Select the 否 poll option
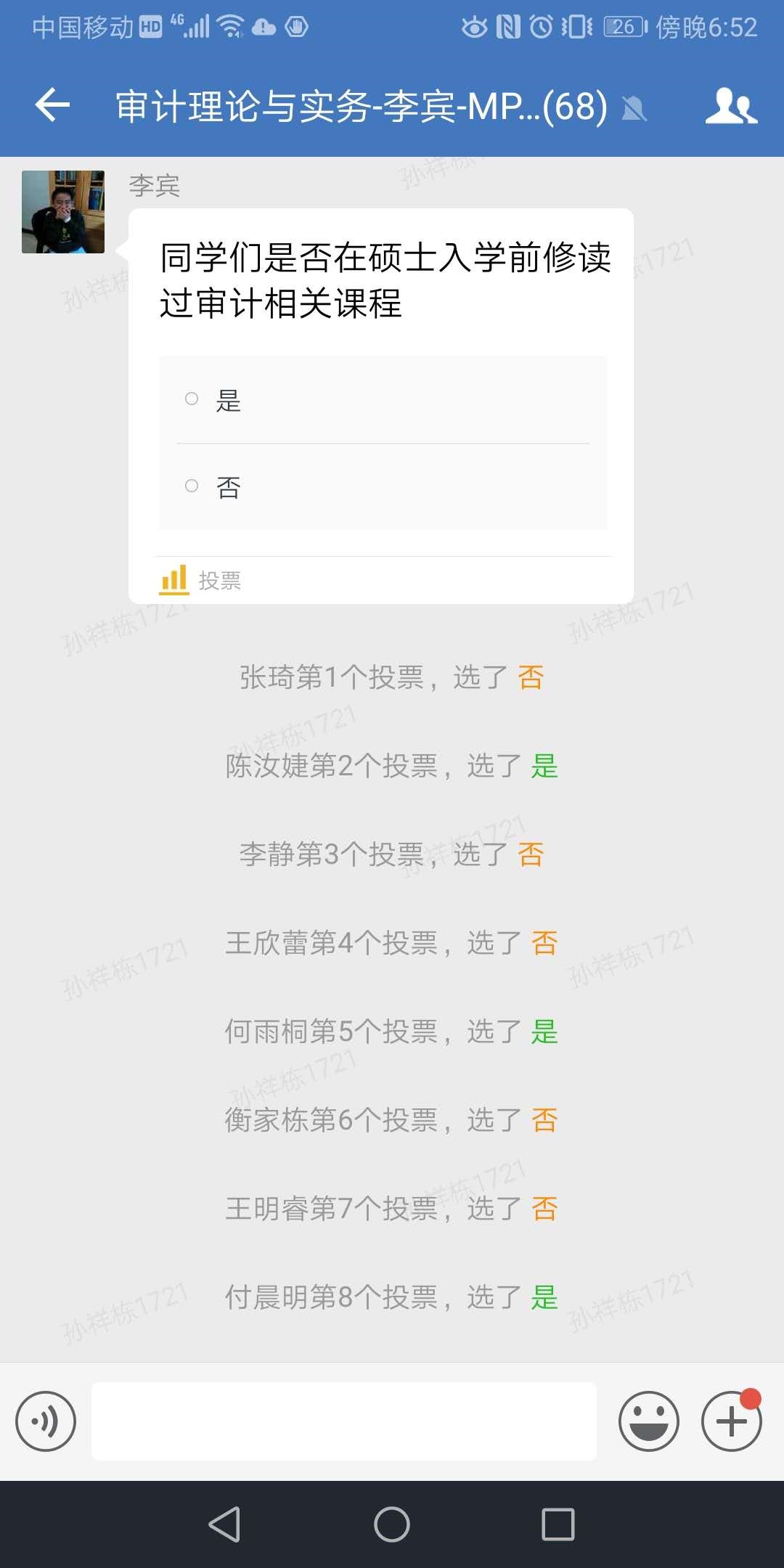The image size is (784, 1568). (x=383, y=487)
